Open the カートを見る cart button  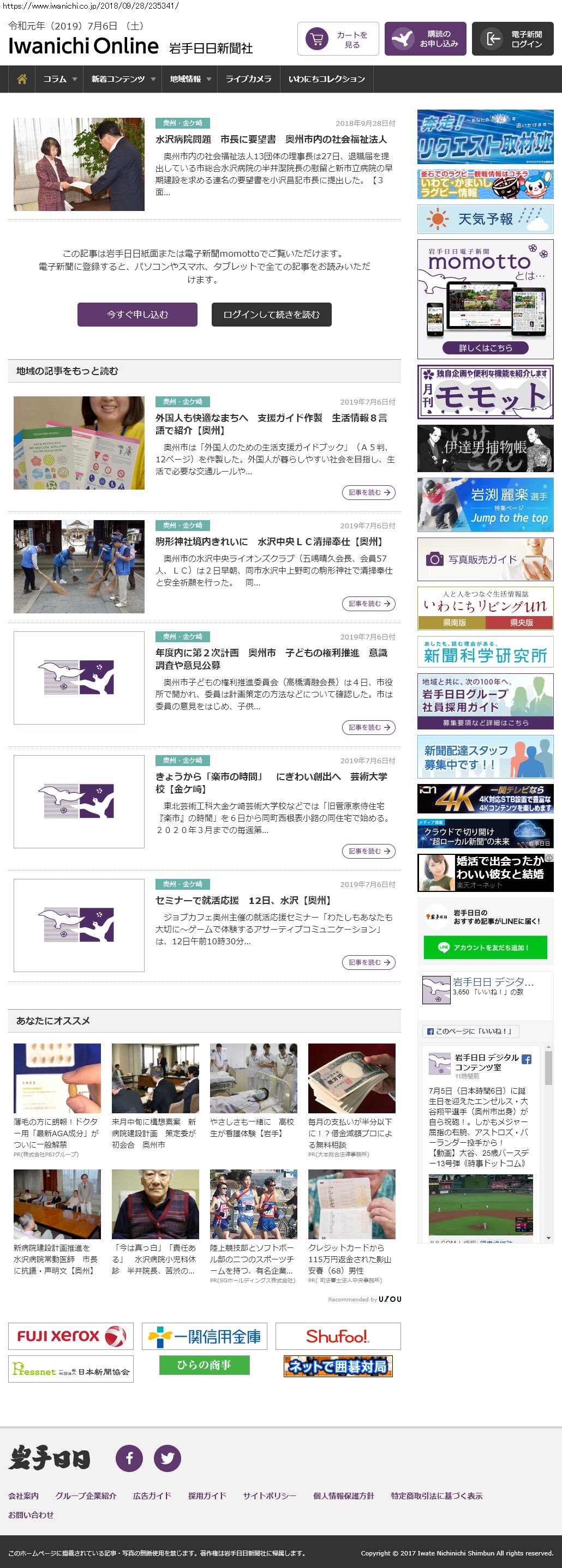tap(338, 39)
